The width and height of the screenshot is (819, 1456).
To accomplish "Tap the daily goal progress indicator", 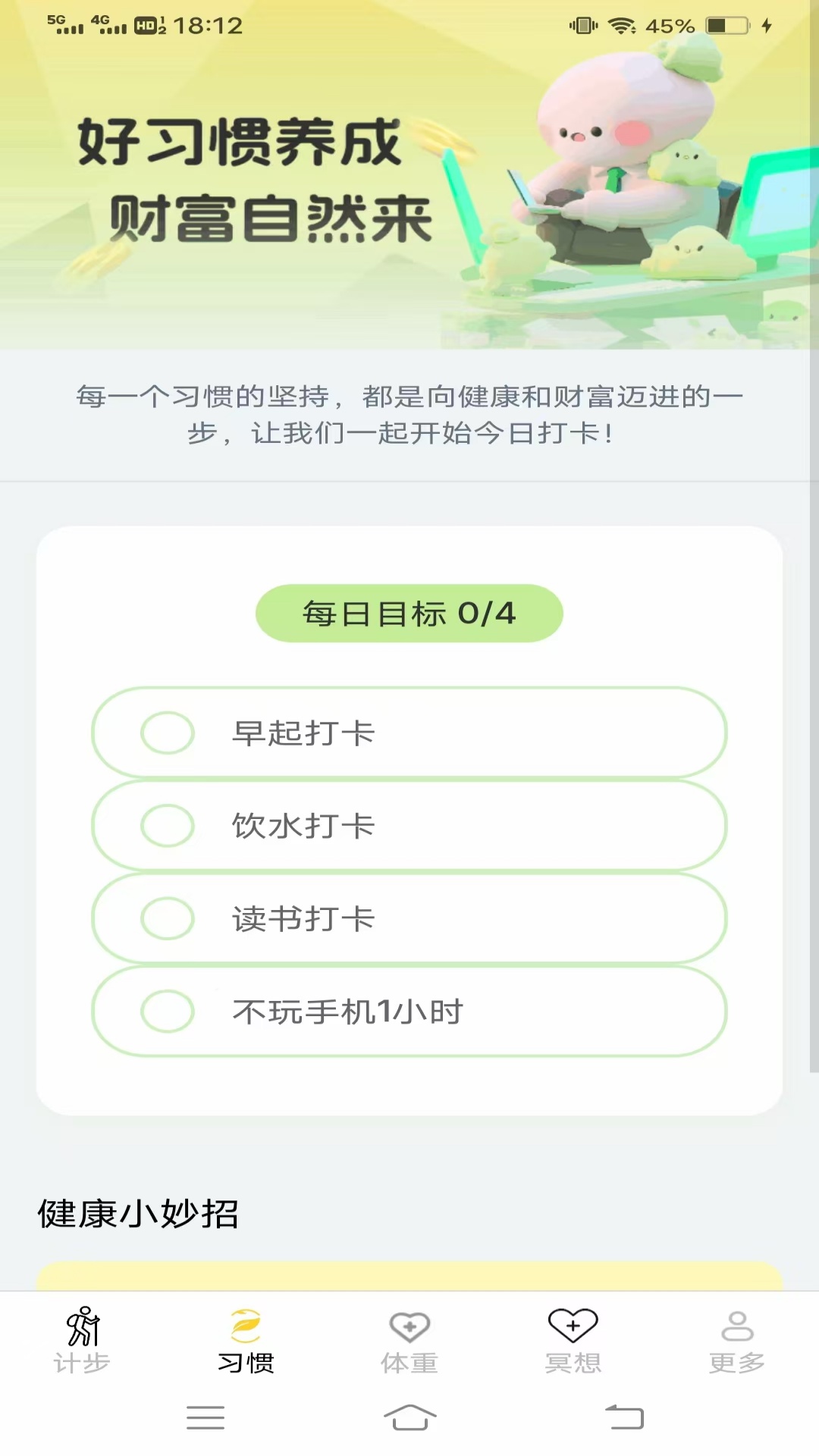I will click(x=409, y=613).
